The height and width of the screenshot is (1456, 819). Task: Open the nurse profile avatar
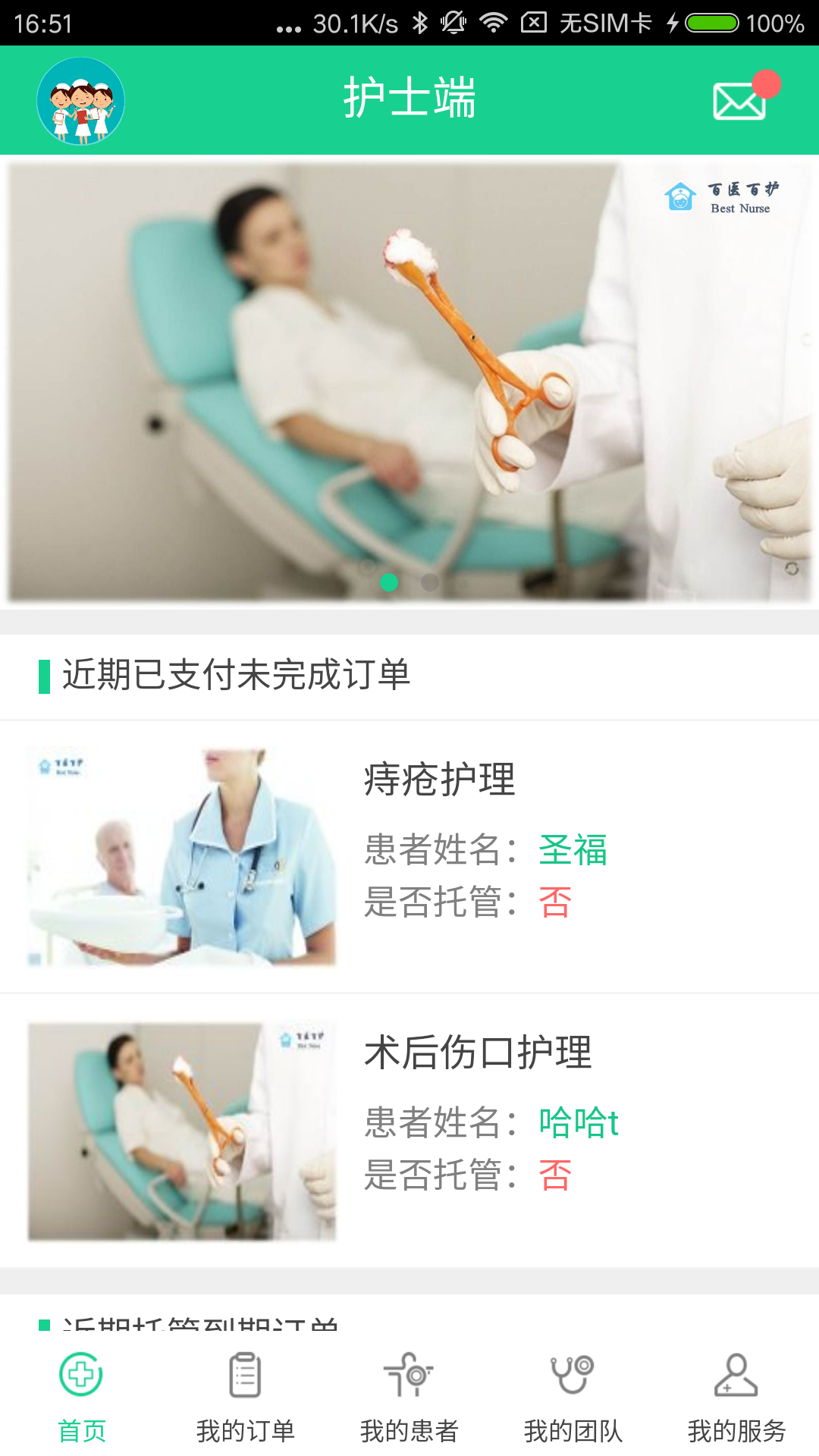[x=81, y=101]
